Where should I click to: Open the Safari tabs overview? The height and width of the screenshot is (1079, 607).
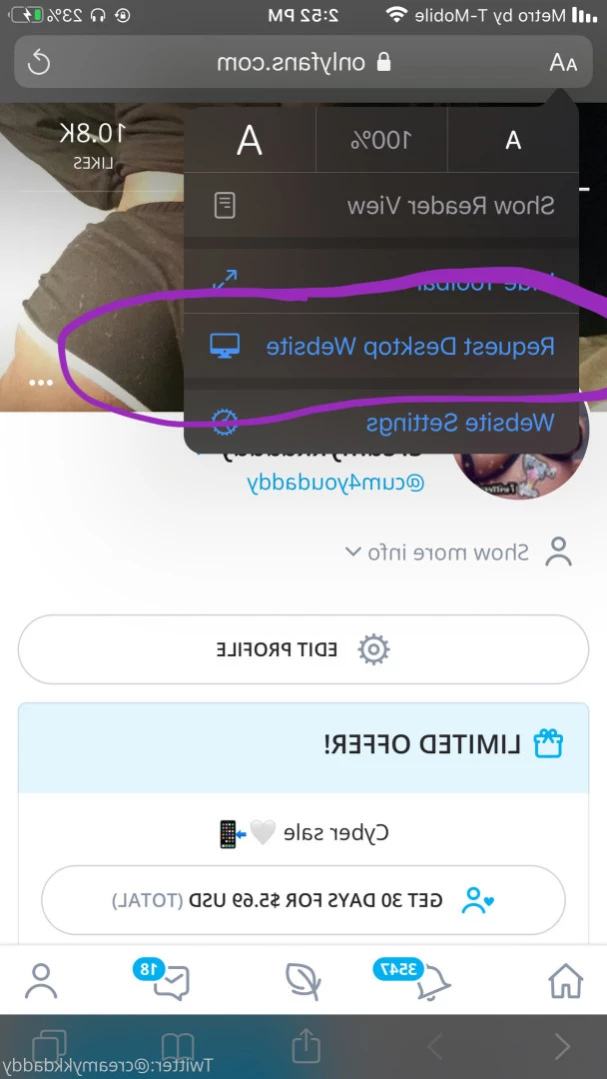click(x=51, y=1047)
